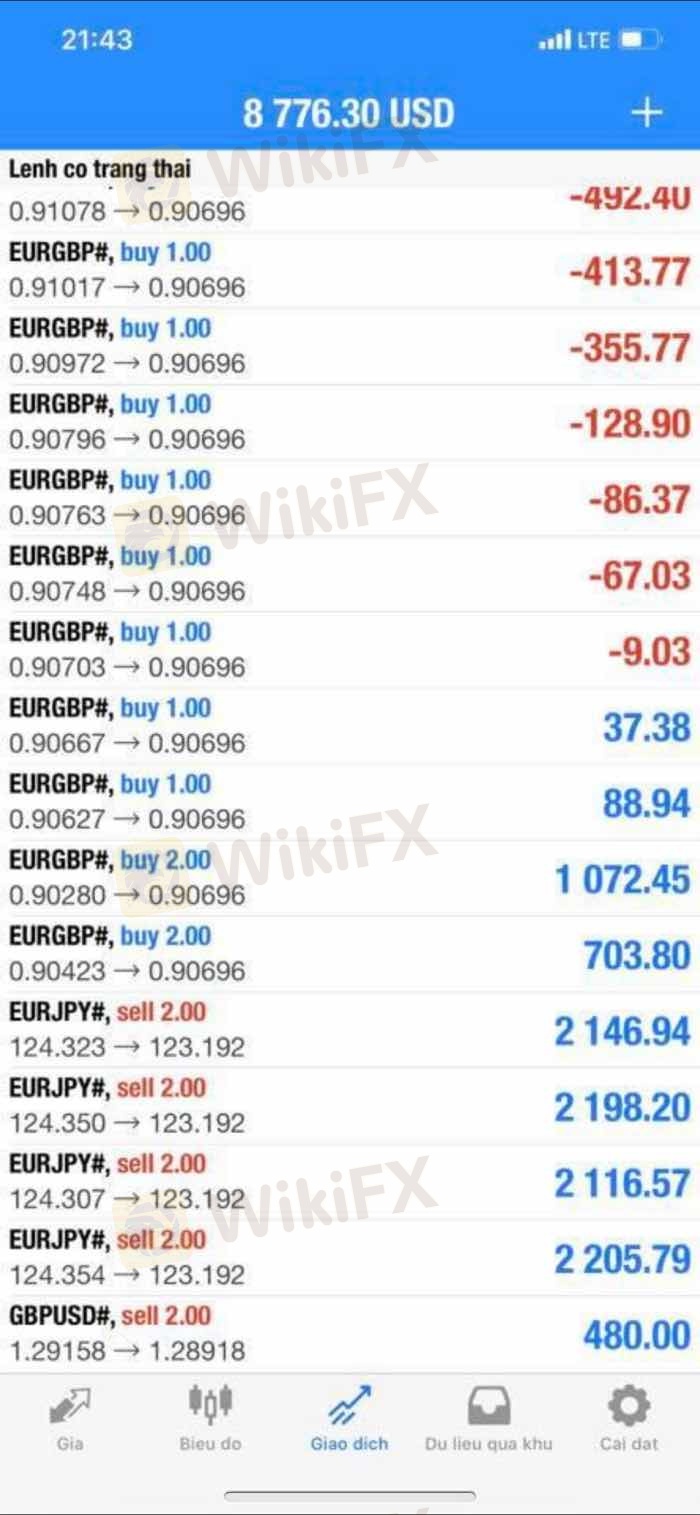Open the EURJPY sell order at 124.354

tap(350, 1259)
